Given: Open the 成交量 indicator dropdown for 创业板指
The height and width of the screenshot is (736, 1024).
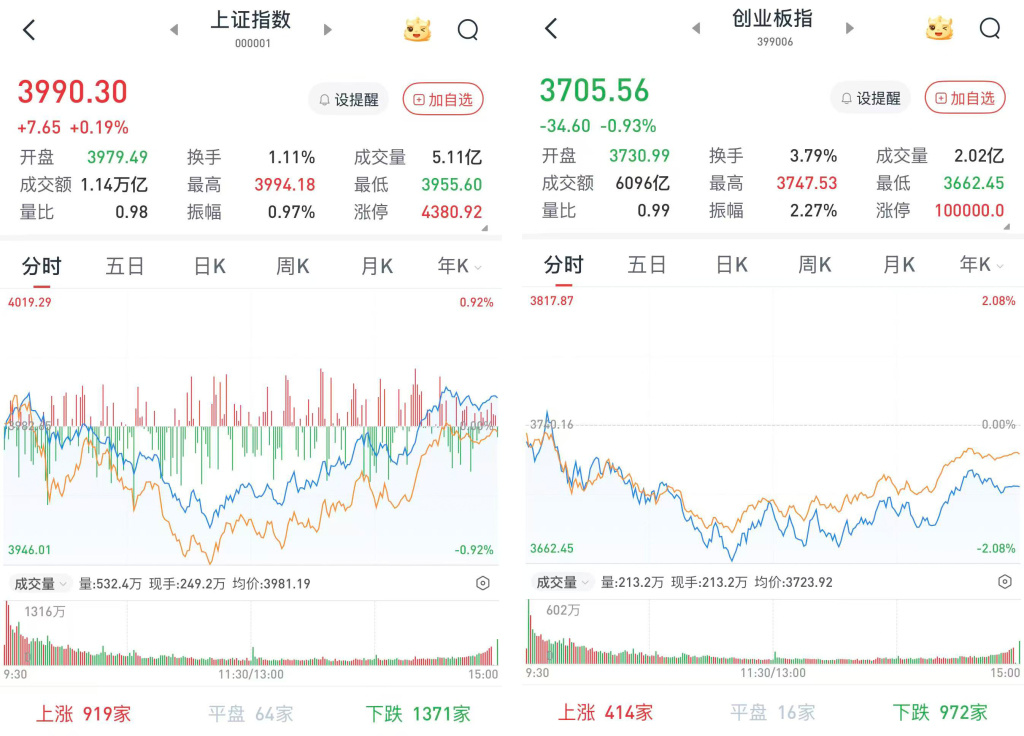Looking at the screenshot, I should point(563,582).
